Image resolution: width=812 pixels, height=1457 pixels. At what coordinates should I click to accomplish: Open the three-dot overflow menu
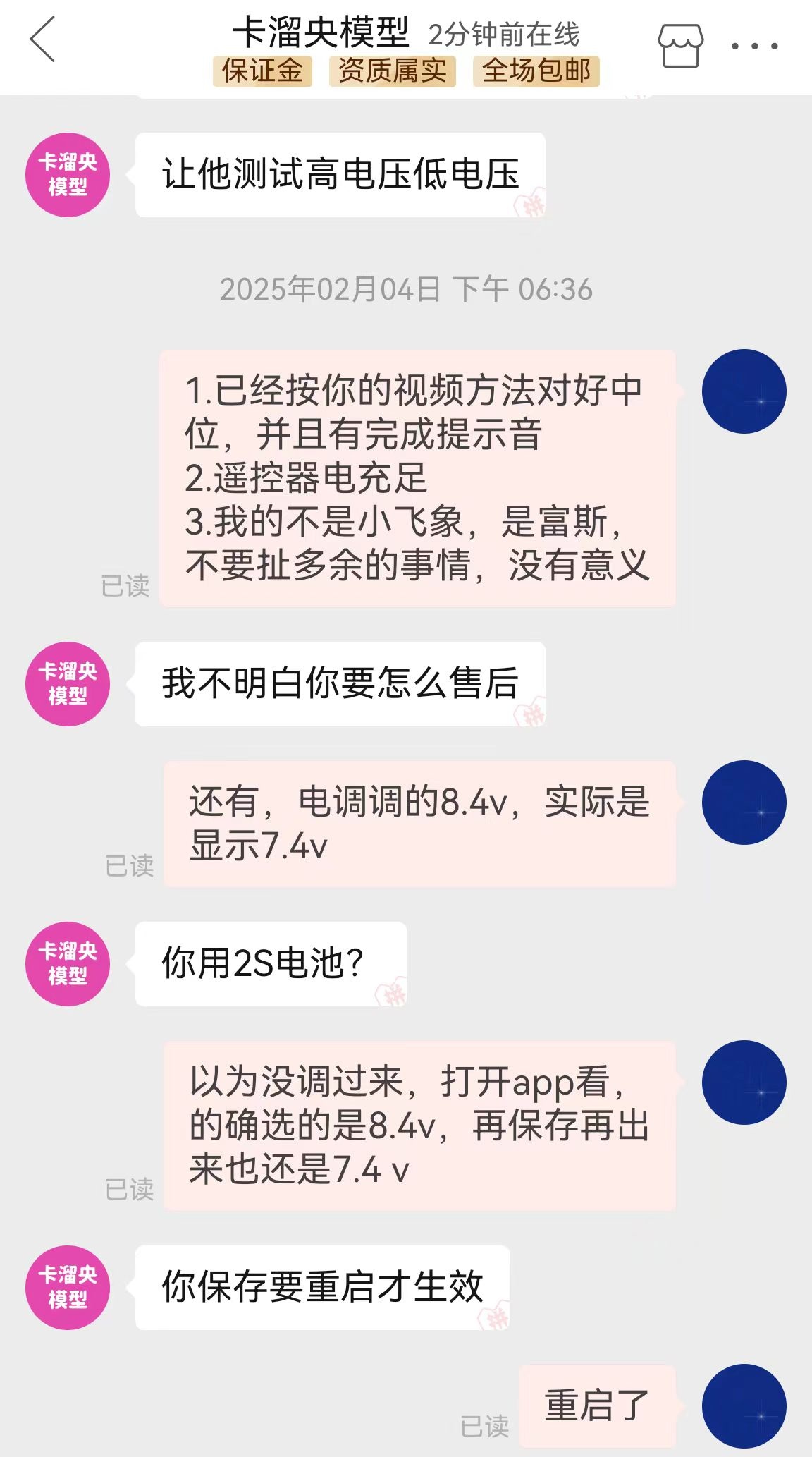pyautogui.click(x=754, y=47)
